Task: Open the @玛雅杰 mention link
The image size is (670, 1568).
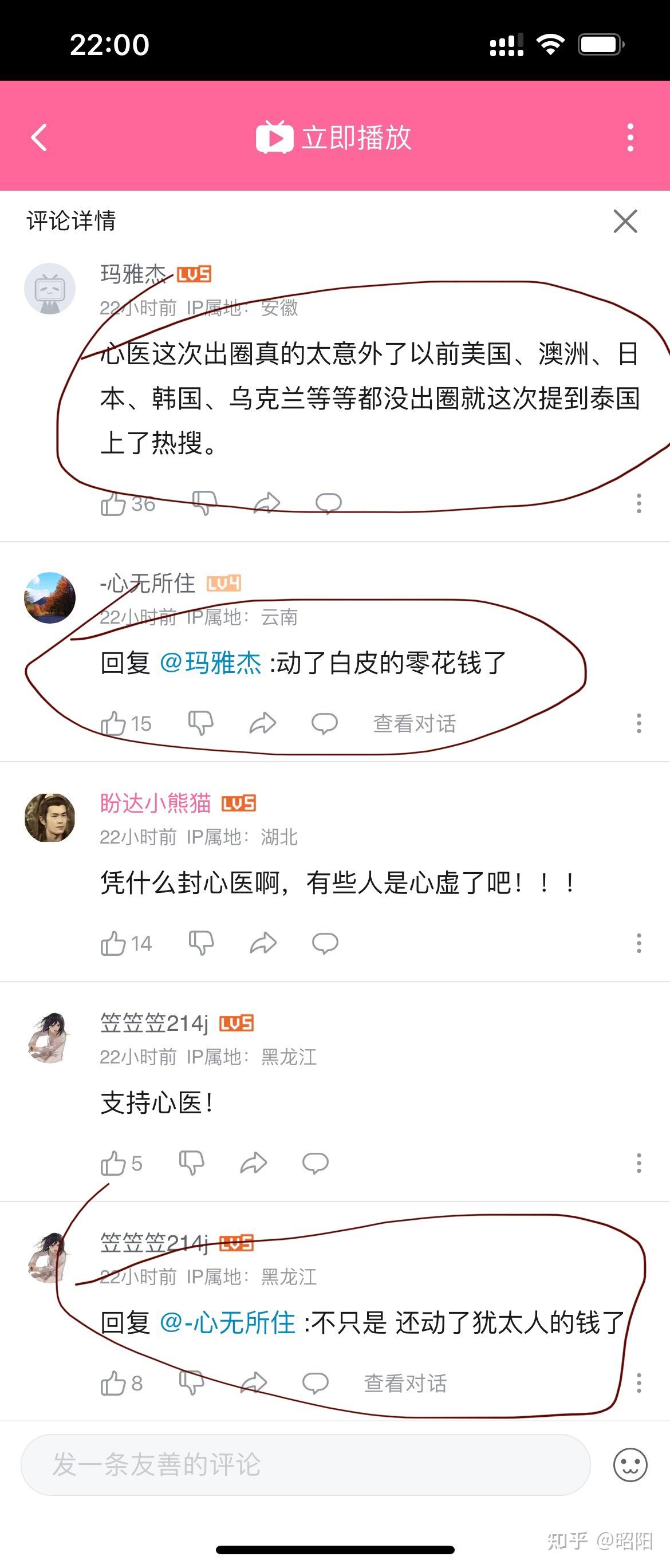Action: click(x=211, y=663)
